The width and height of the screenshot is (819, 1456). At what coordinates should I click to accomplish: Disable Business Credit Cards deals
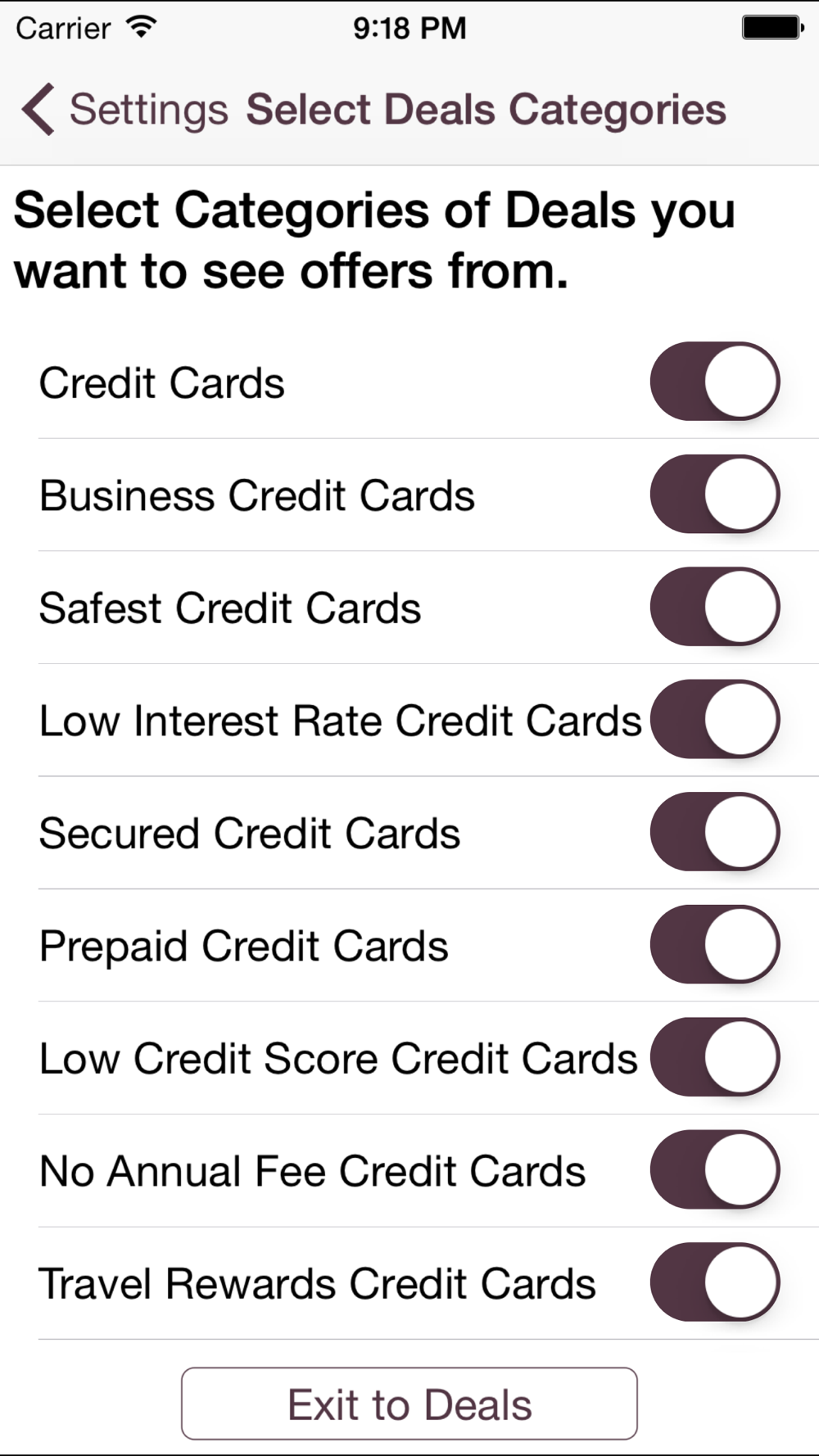(715, 495)
